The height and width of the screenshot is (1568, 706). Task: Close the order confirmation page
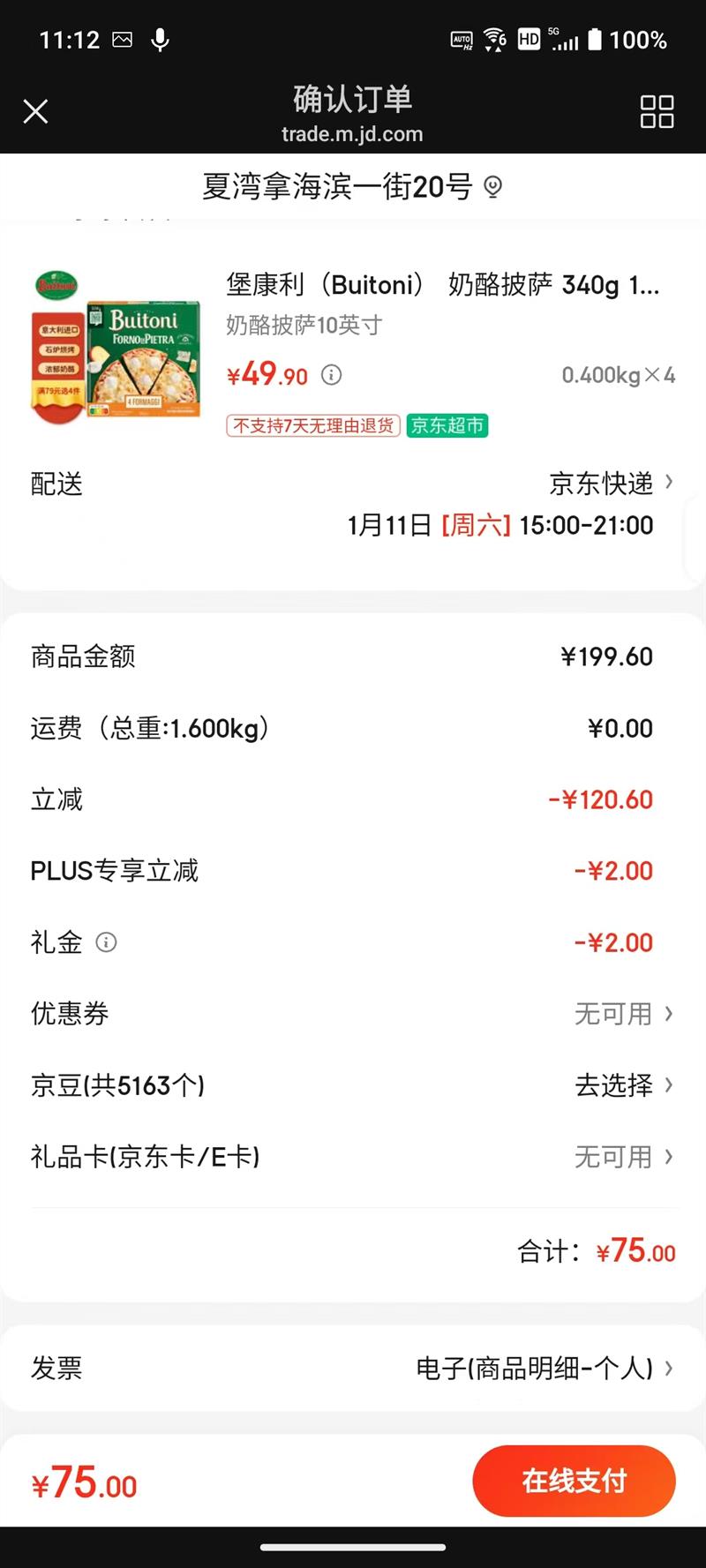35,111
